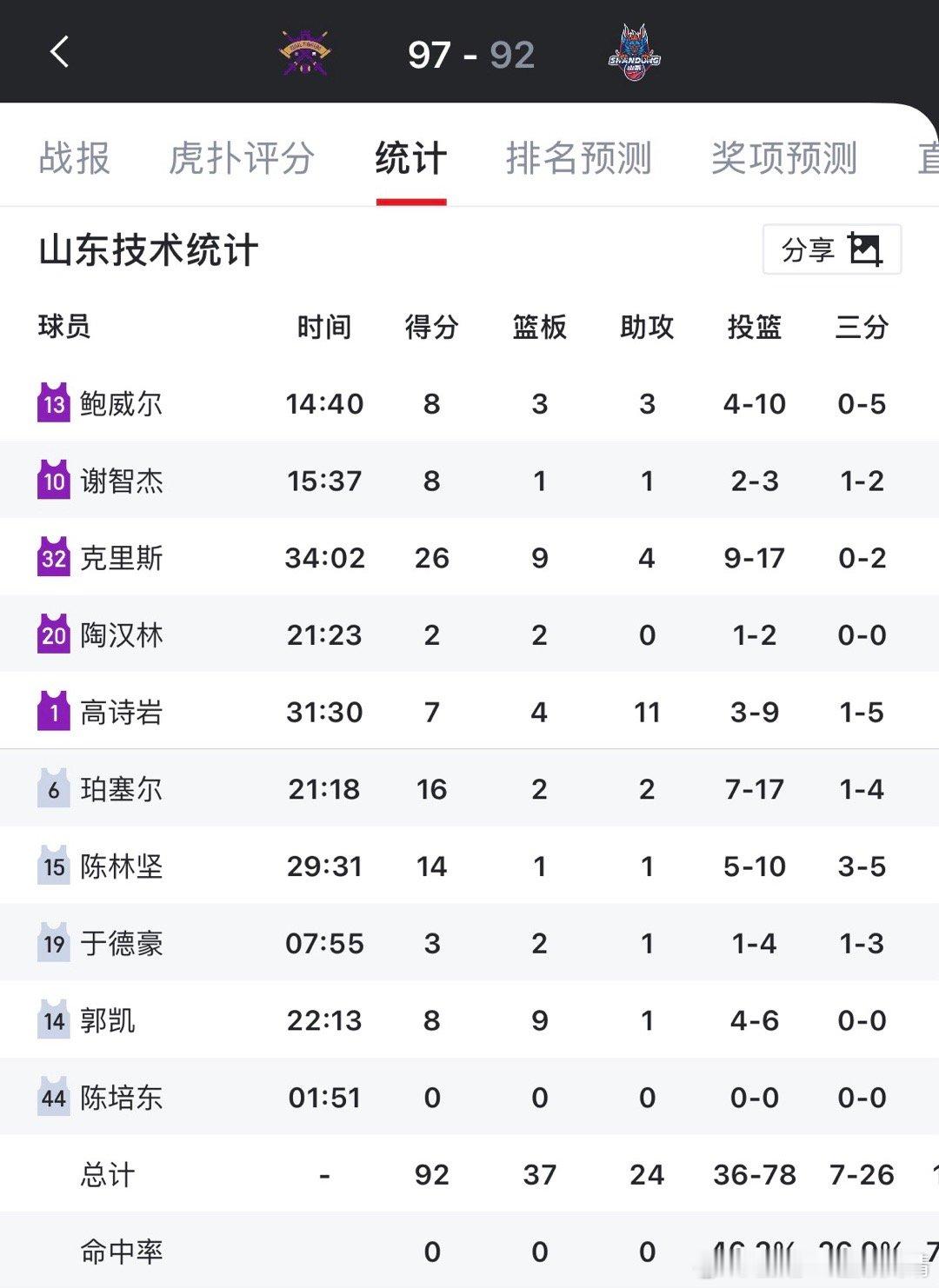
Task: Tap the 得分 column header
Action: coord(432,329)
